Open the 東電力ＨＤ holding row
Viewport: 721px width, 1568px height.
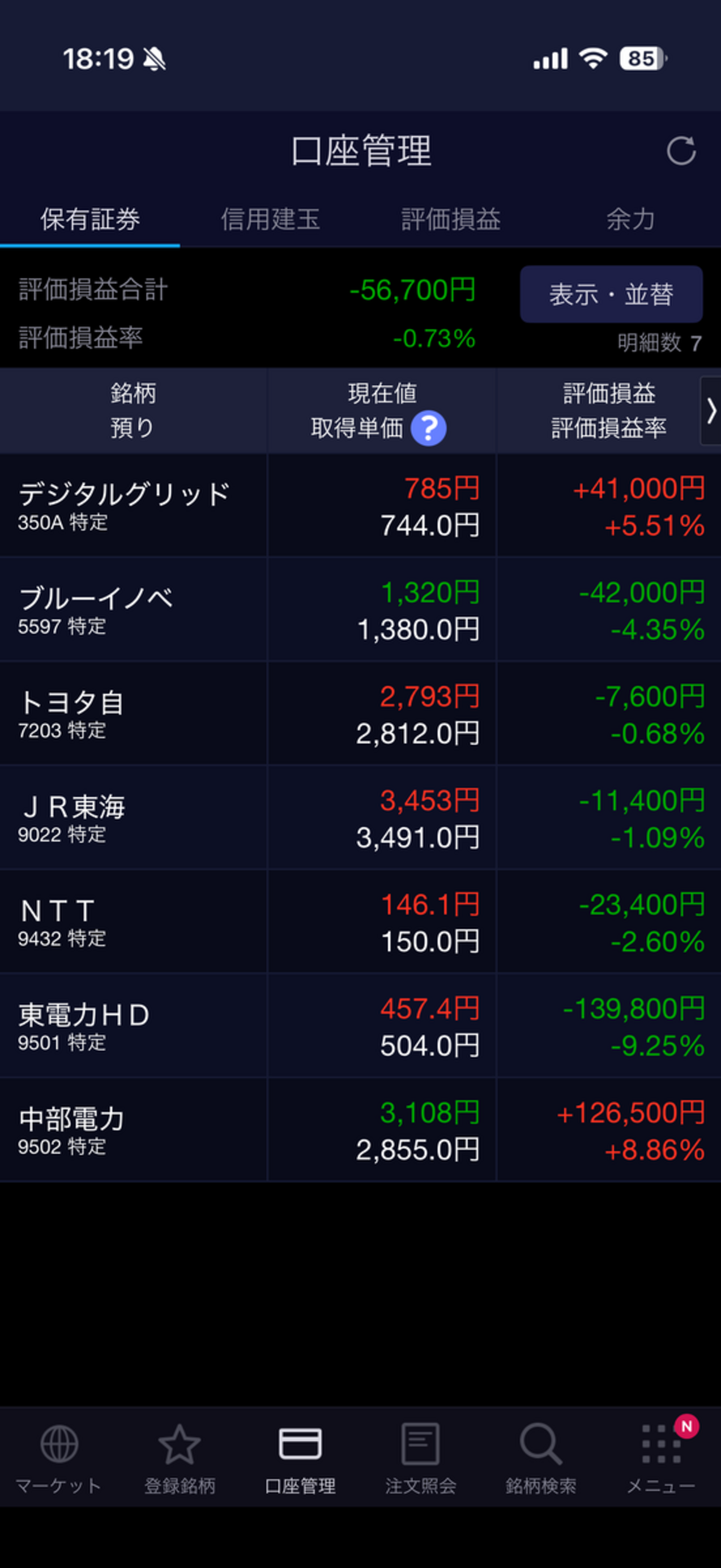click(x=360, y=1026)
